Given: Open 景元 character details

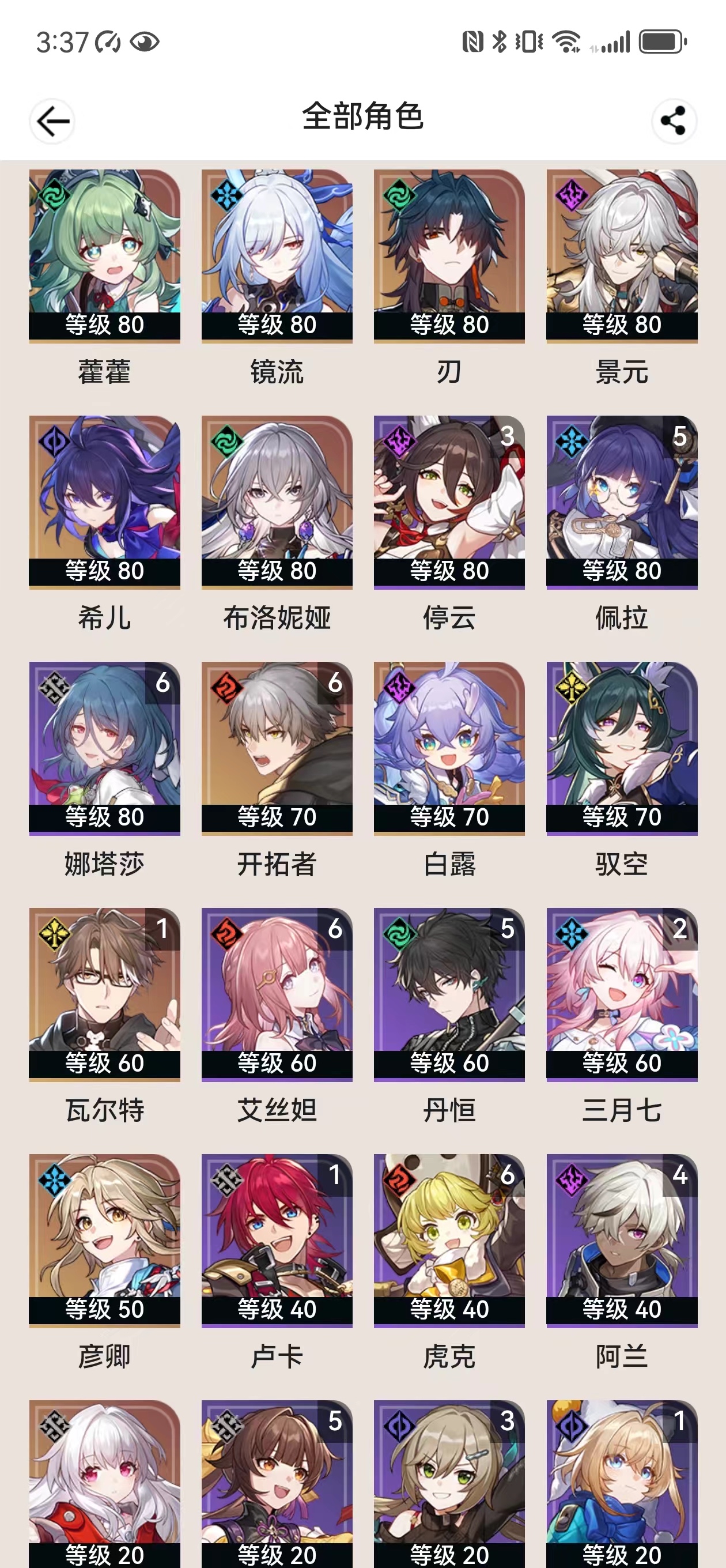Looking at the screenshot, I should click(x=621, y=255).
